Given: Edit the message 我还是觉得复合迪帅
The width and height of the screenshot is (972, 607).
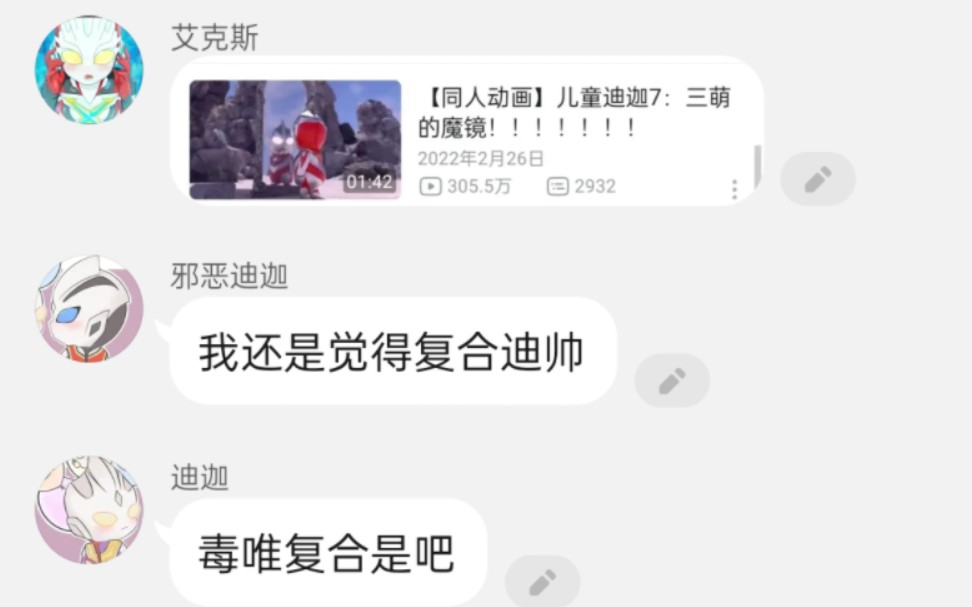Looking at the screenshot, I should [x=672, y=380].
